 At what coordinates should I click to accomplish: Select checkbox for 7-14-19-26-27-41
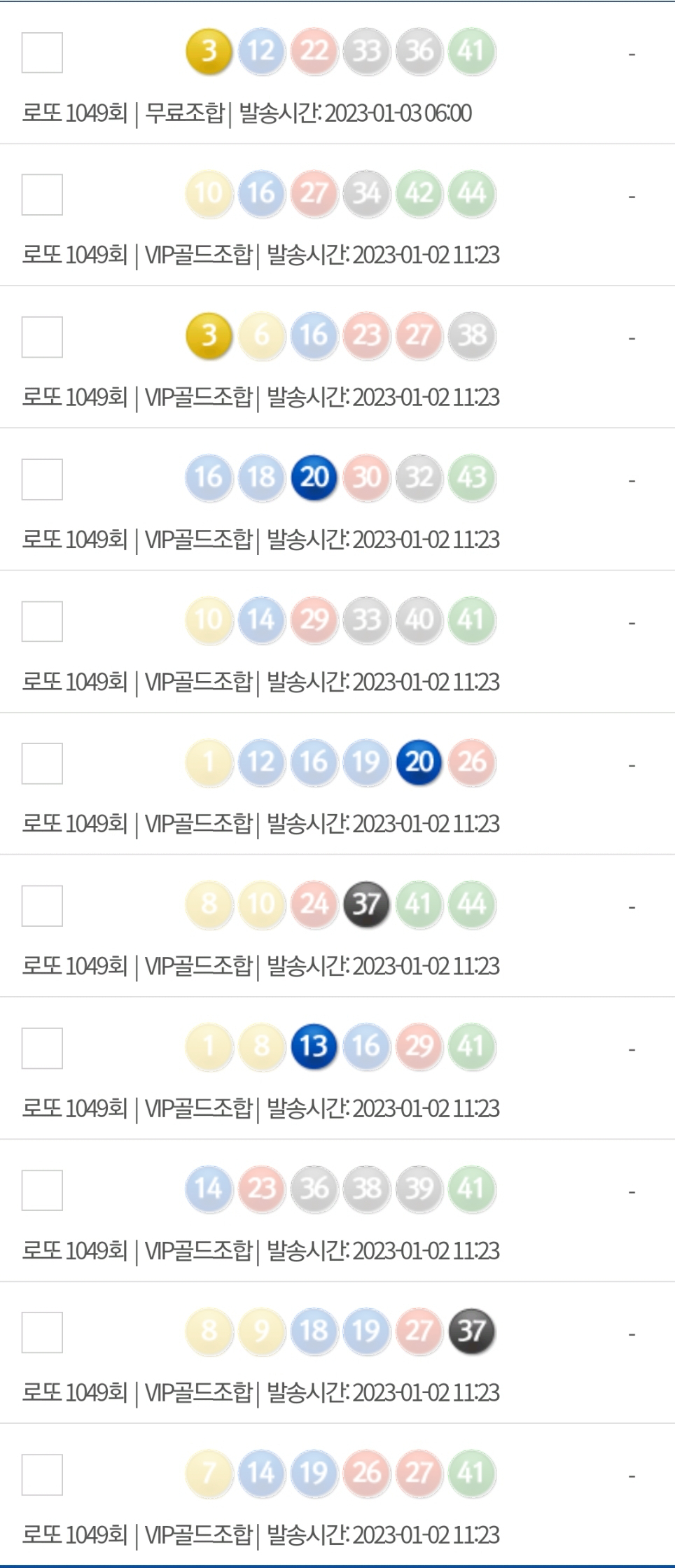42,1475
